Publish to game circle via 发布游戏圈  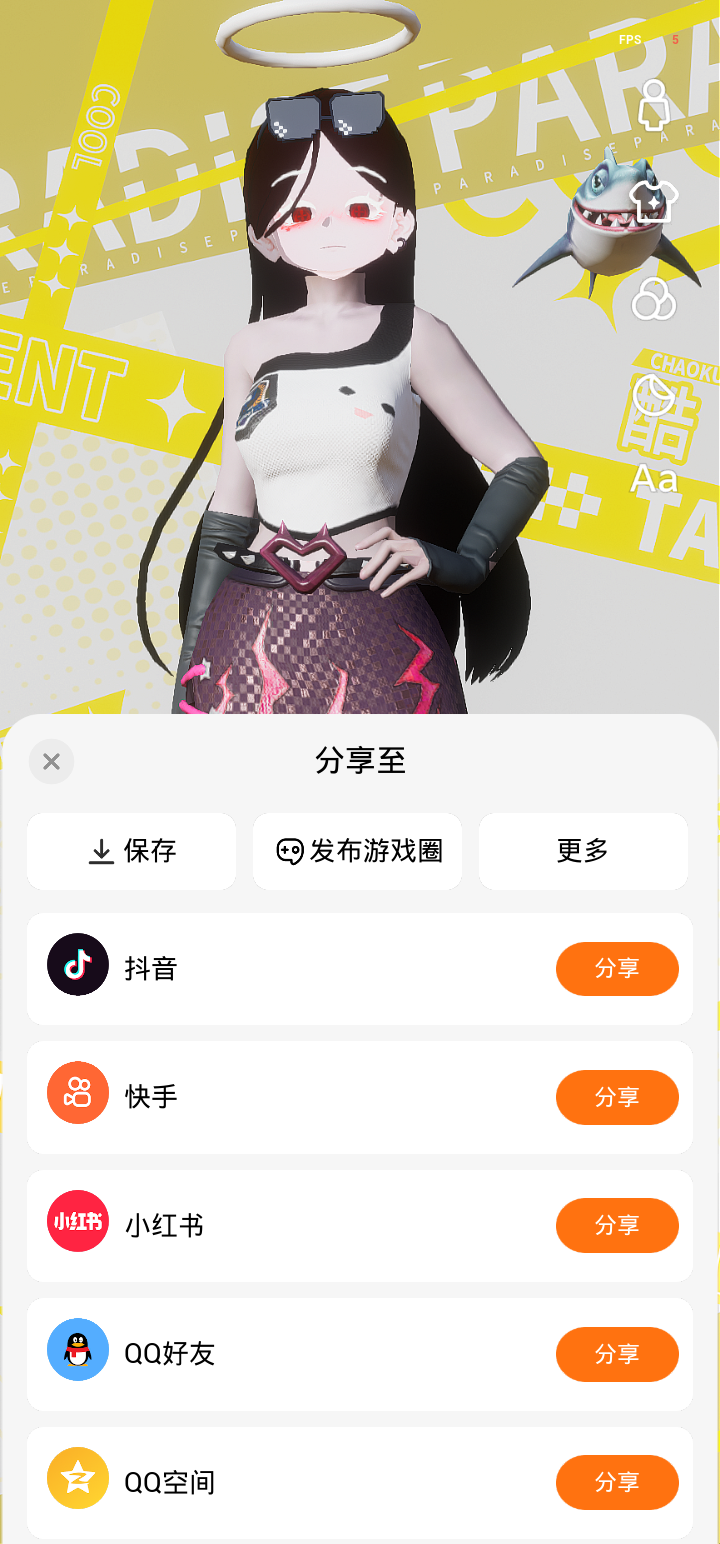point(358,851)
